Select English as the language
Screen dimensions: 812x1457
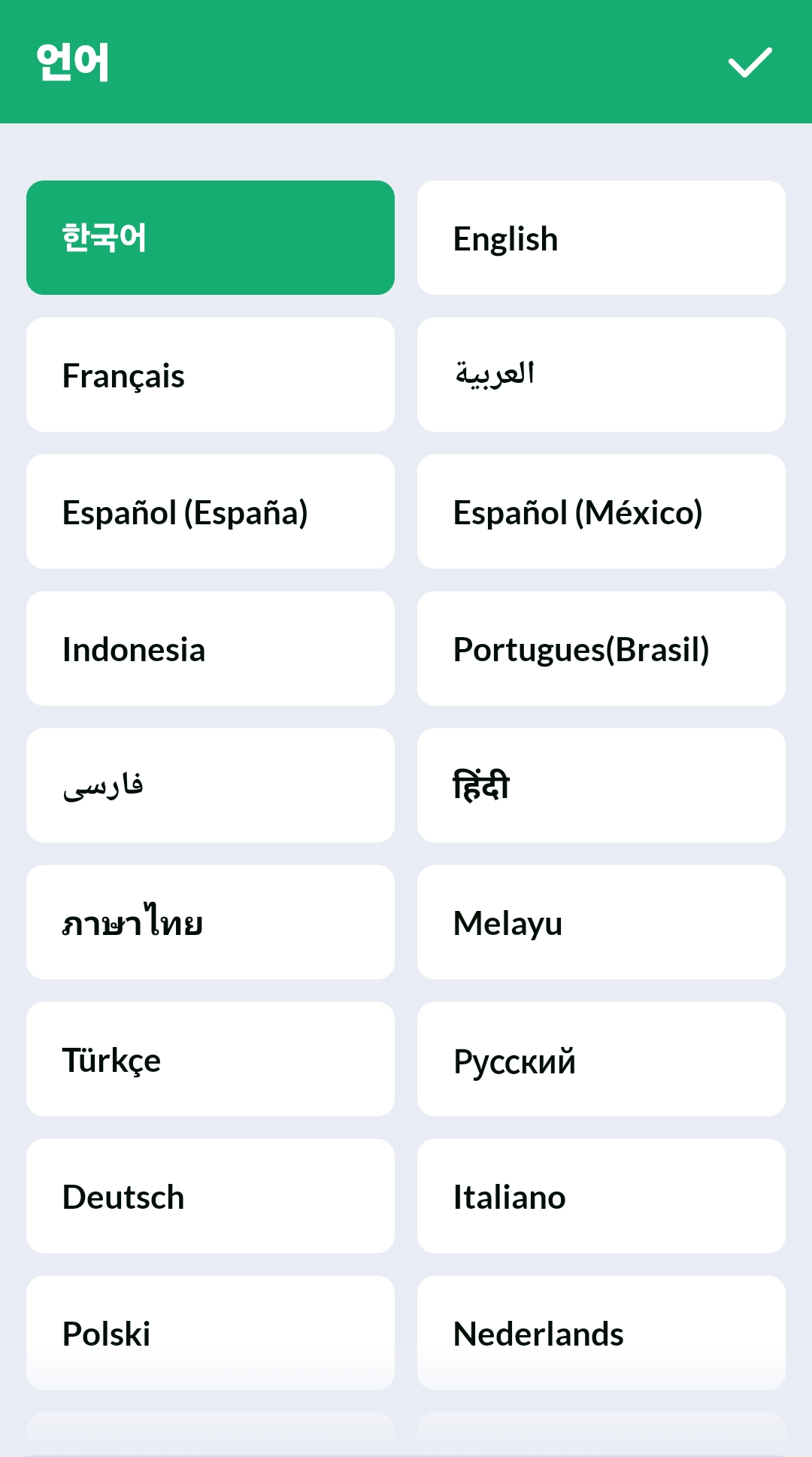(601, 237)
